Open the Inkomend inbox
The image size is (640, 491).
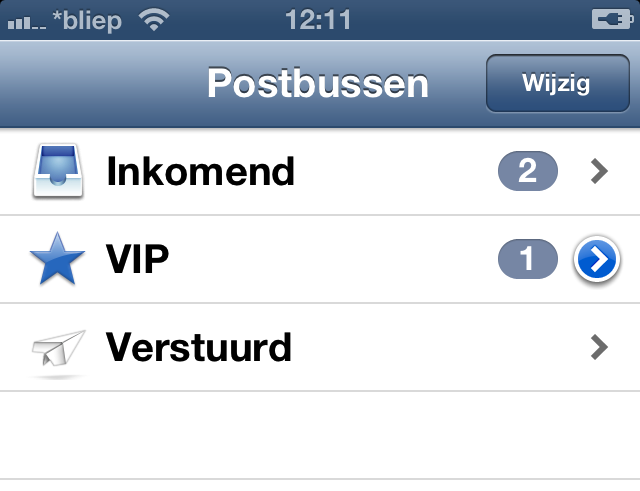point(200,172)
